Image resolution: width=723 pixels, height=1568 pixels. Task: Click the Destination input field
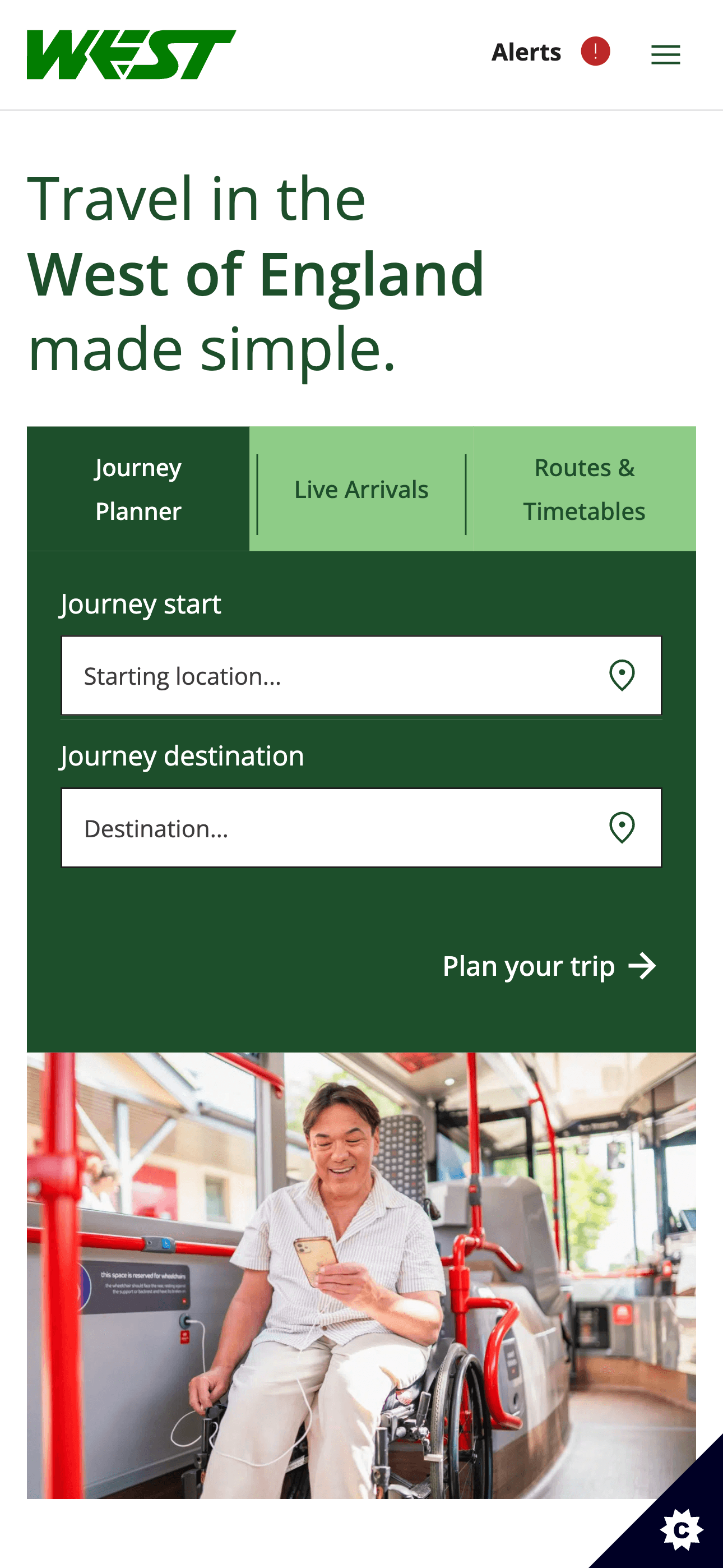(x=304, y=827)
